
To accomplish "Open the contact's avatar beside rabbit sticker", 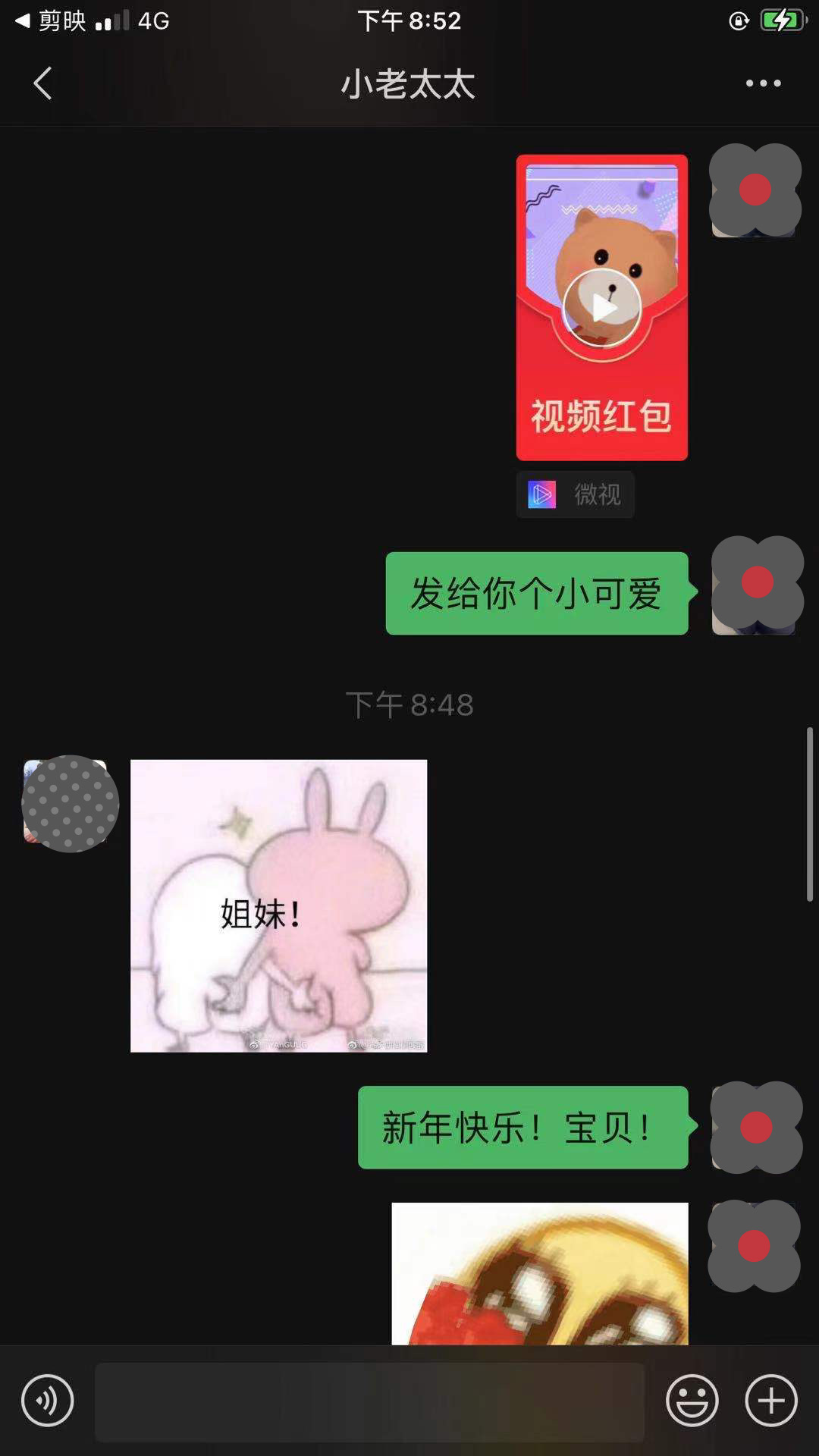I will [69, 804].
